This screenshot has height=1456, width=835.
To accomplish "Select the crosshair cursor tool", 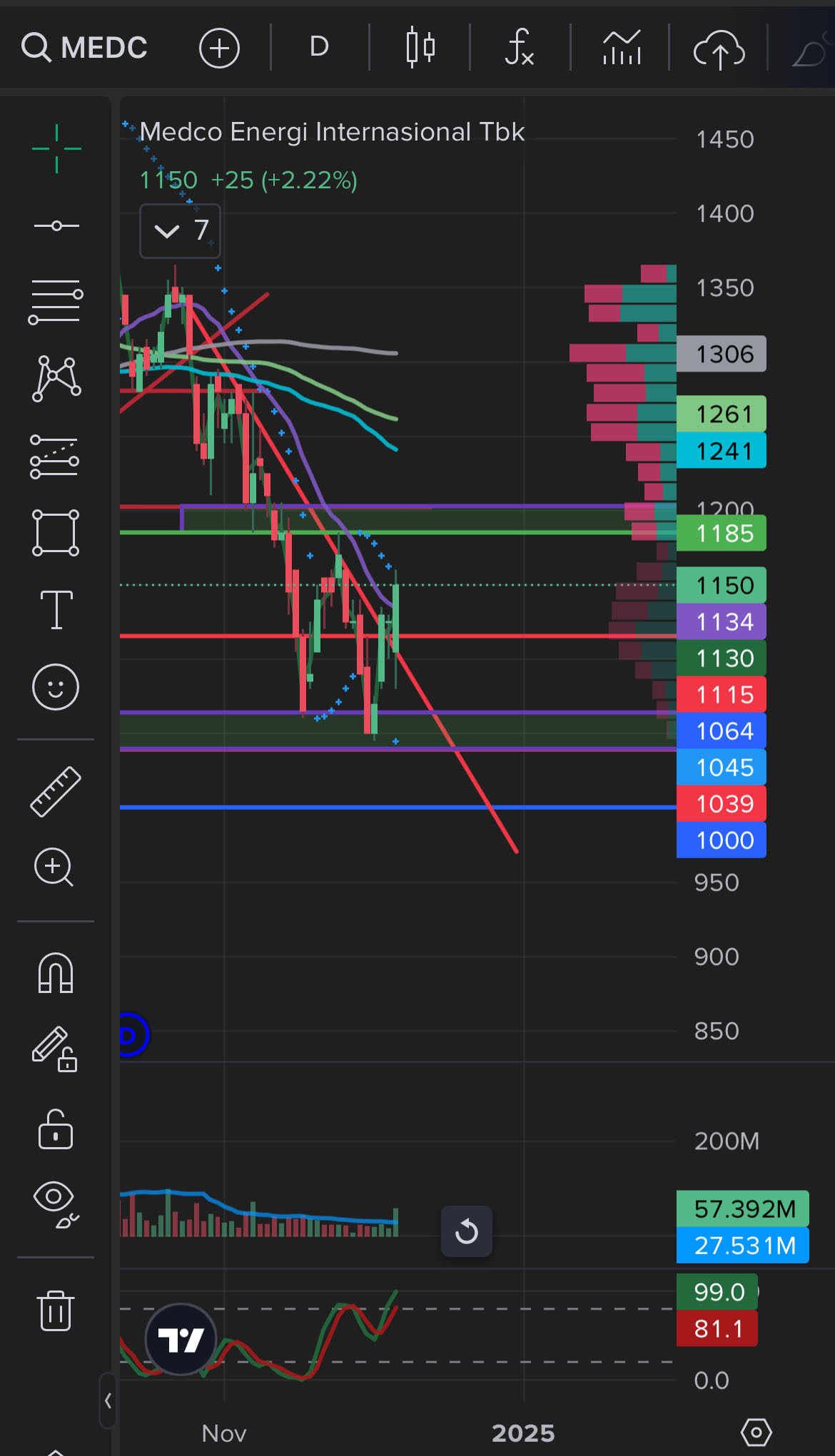I will (56, 148).
